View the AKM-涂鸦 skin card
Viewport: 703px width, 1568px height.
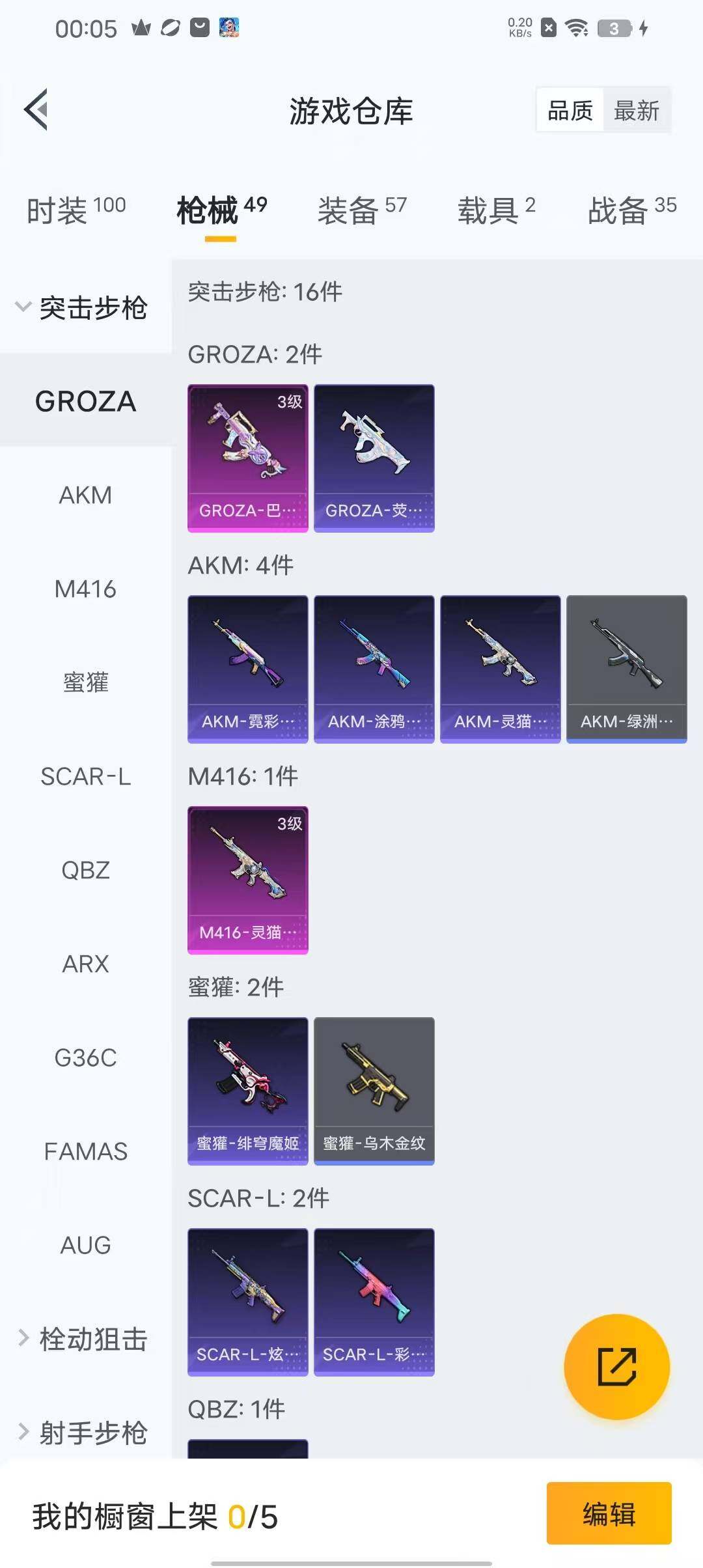click(x=374, y=669)
